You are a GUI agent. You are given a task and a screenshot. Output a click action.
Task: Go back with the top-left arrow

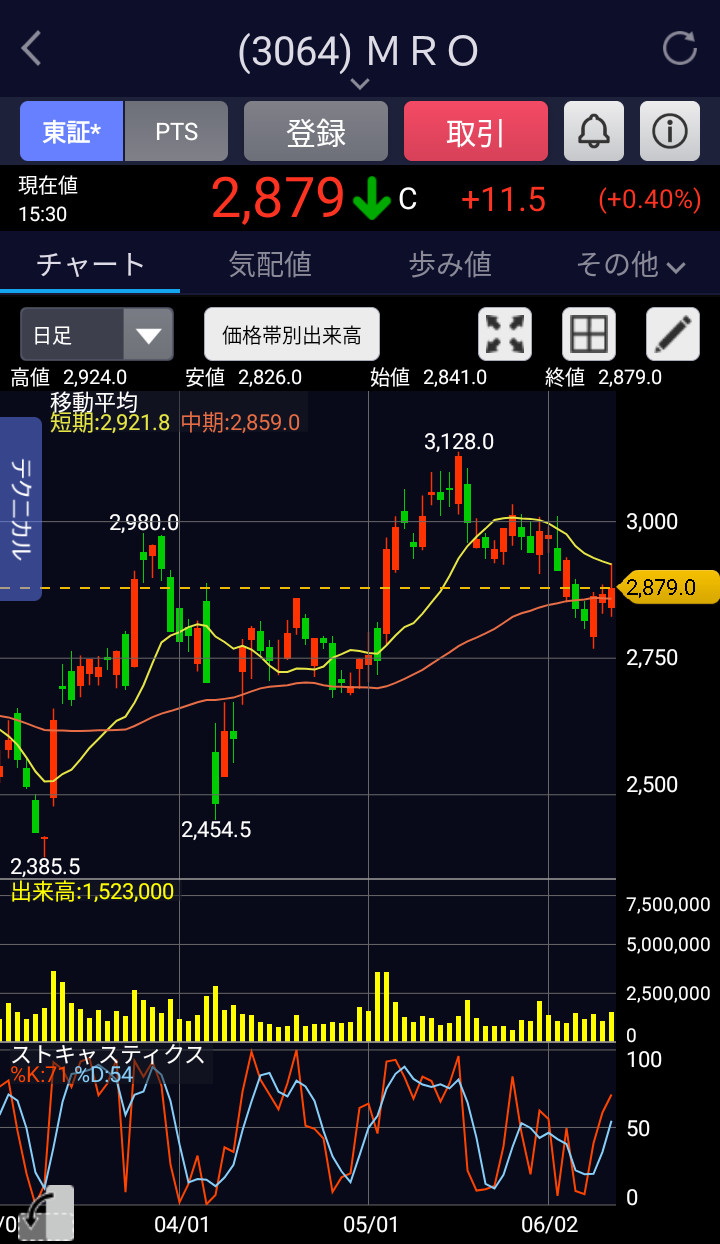point(32,48)
